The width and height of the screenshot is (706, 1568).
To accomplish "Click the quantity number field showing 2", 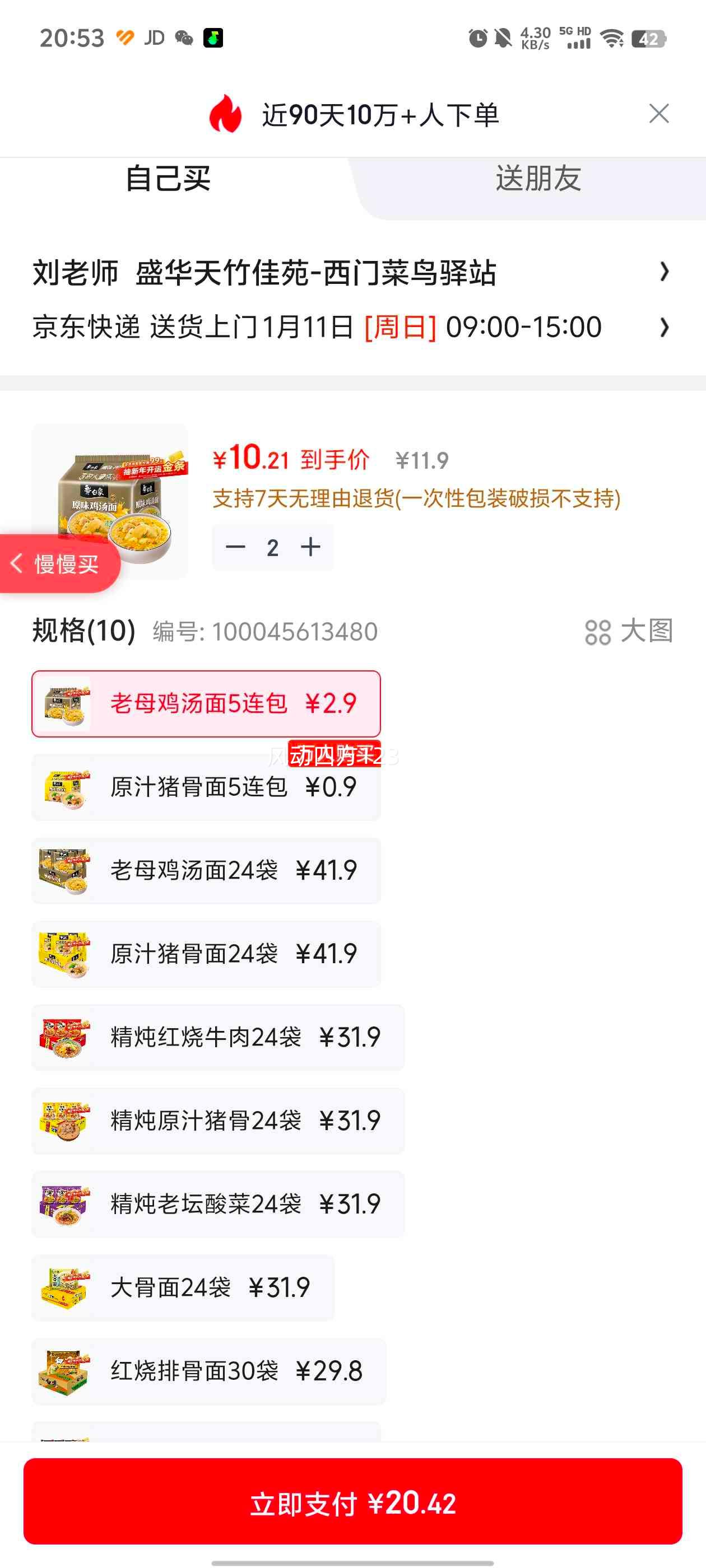I will 272,547.
